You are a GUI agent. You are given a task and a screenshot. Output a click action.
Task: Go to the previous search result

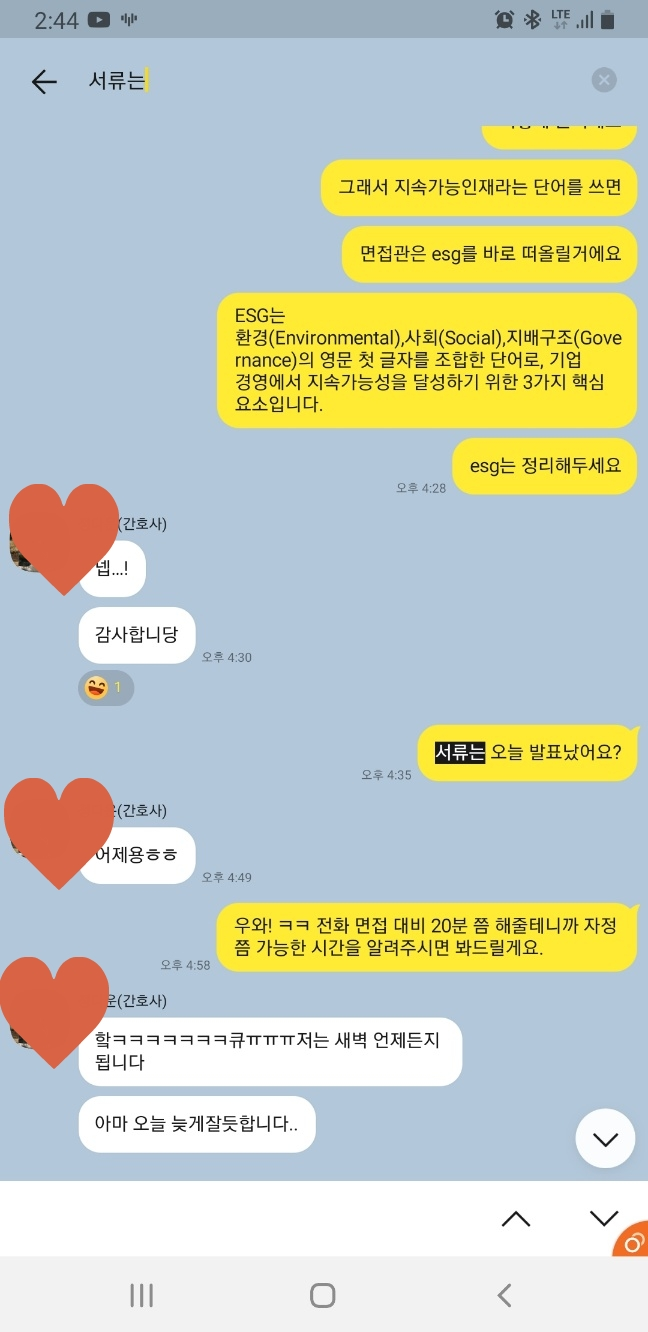(516, 1218)
